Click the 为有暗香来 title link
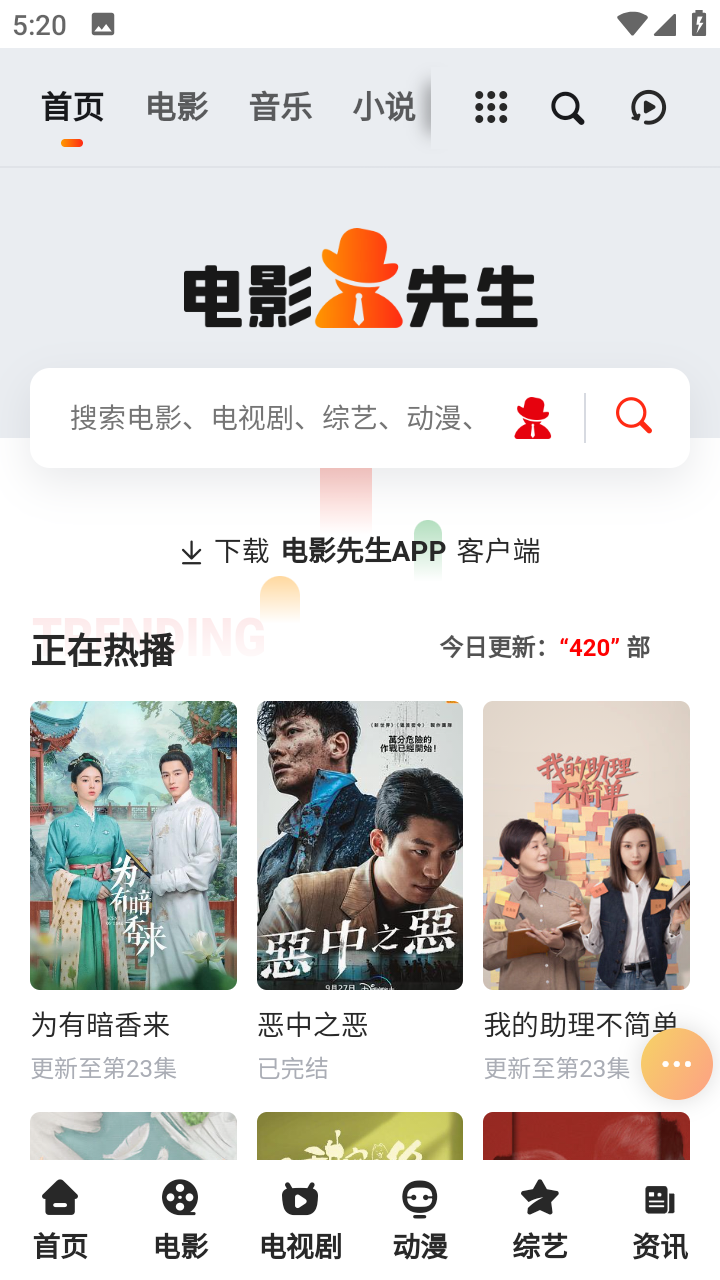720x1280 pixels. click(99, 1026)
